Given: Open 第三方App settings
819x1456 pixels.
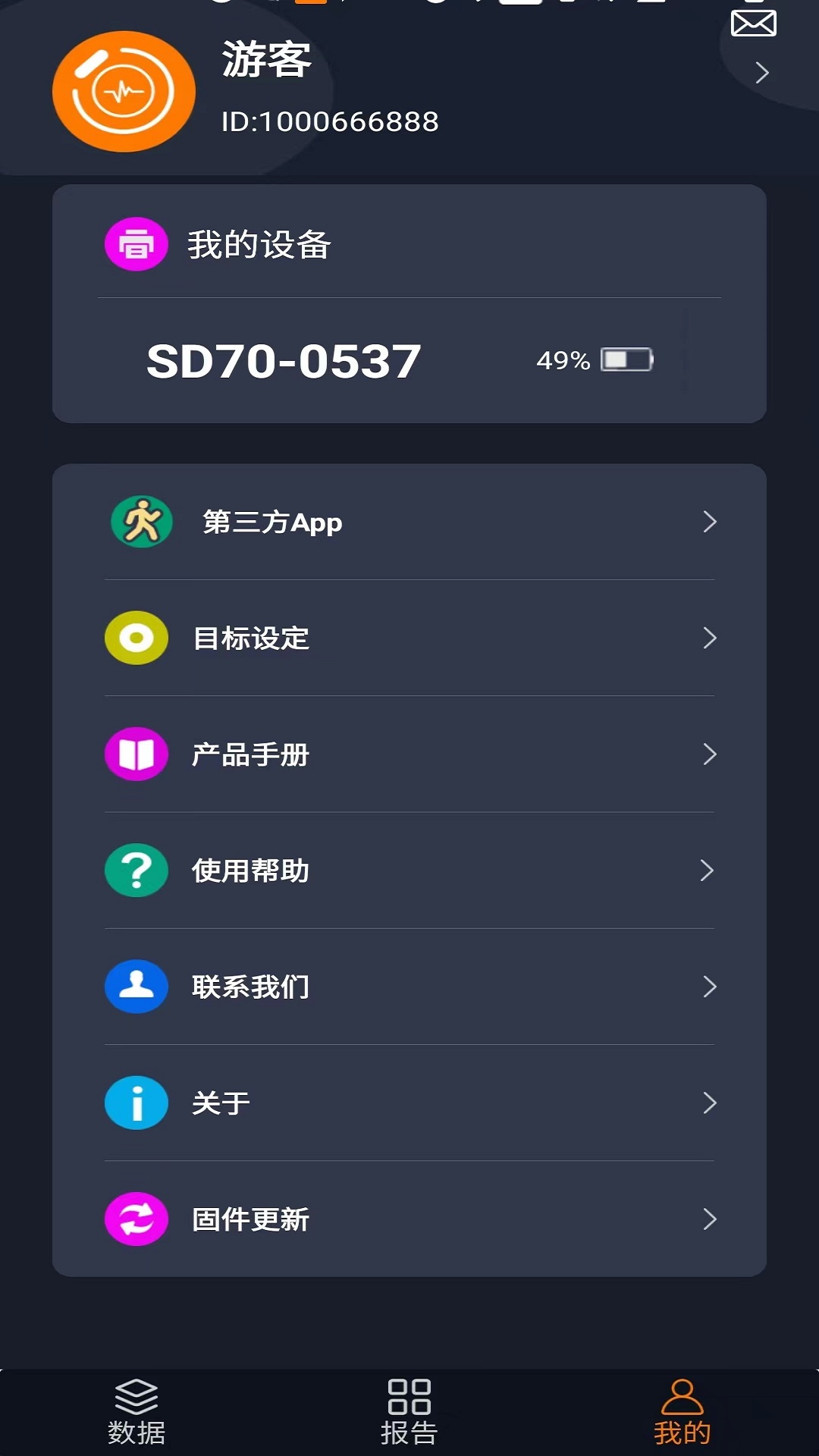Looking at the screenshot, I should coord(409,522).
